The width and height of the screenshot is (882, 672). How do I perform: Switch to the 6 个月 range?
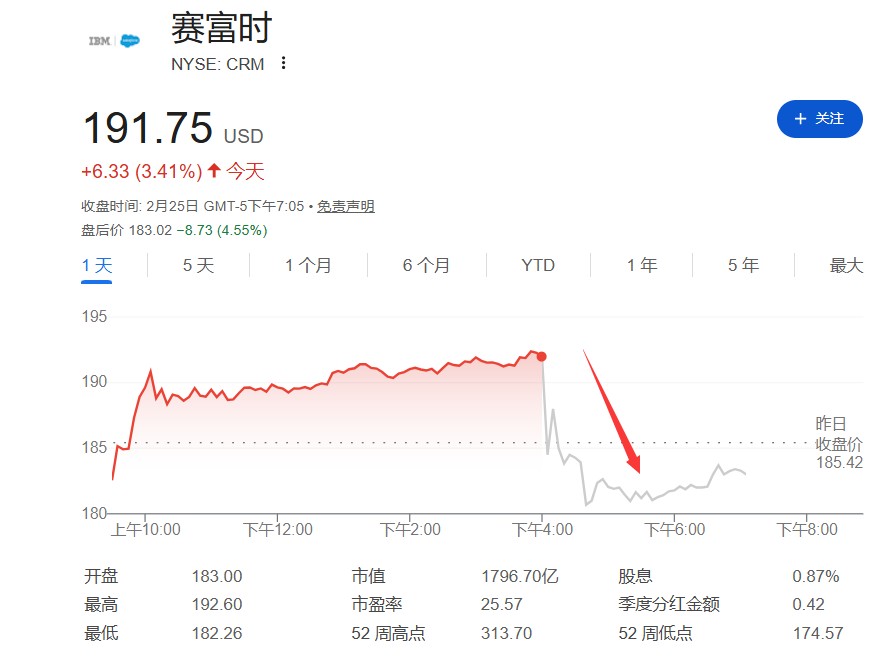point(426,265)
